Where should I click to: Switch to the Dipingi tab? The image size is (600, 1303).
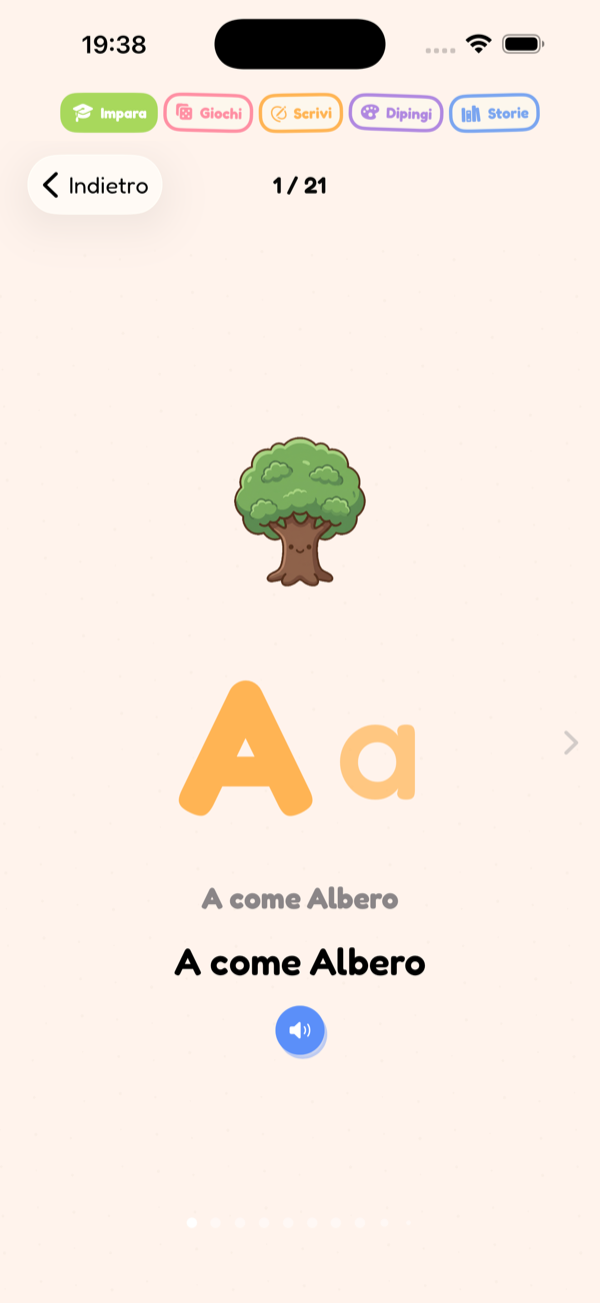[396, 113]
